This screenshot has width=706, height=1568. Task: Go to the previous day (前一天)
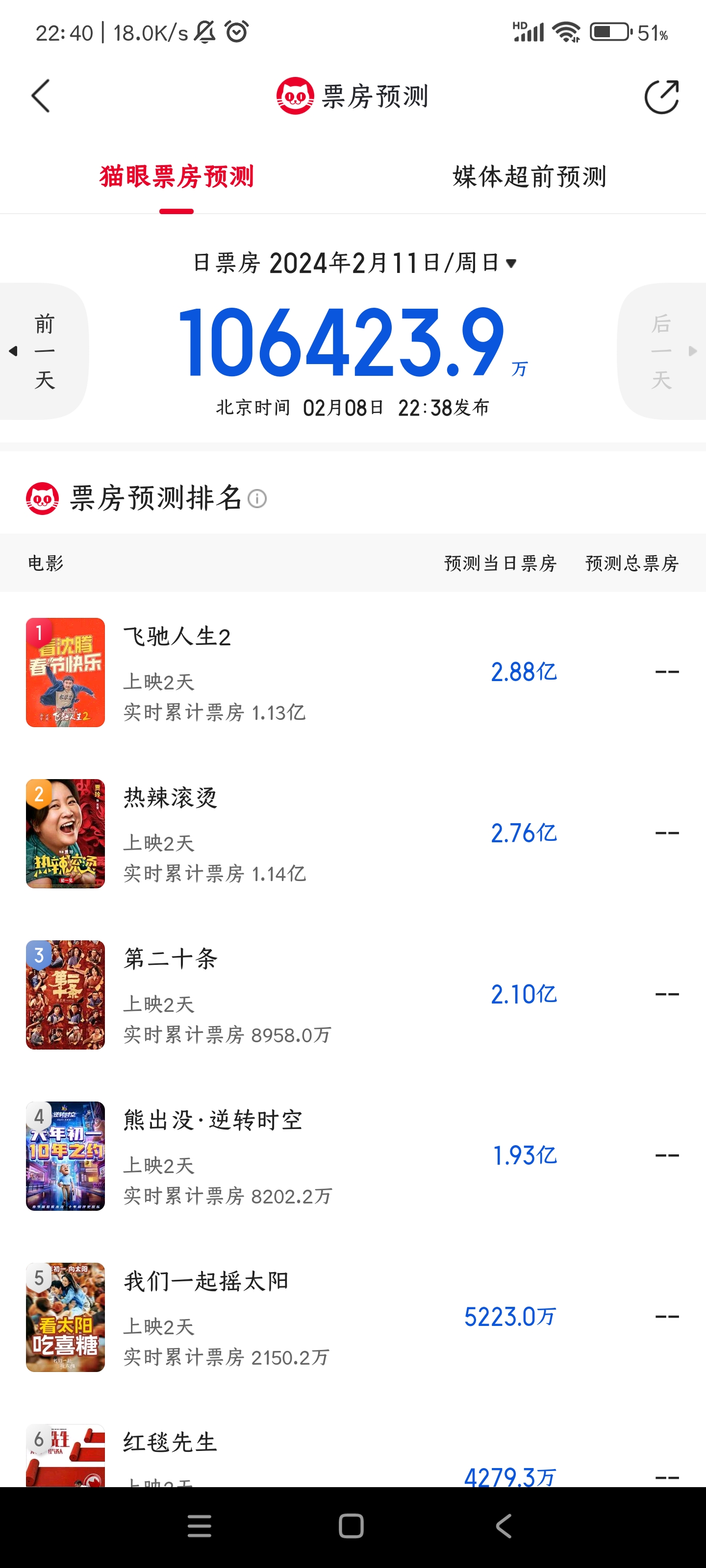[x=43, y=351]
